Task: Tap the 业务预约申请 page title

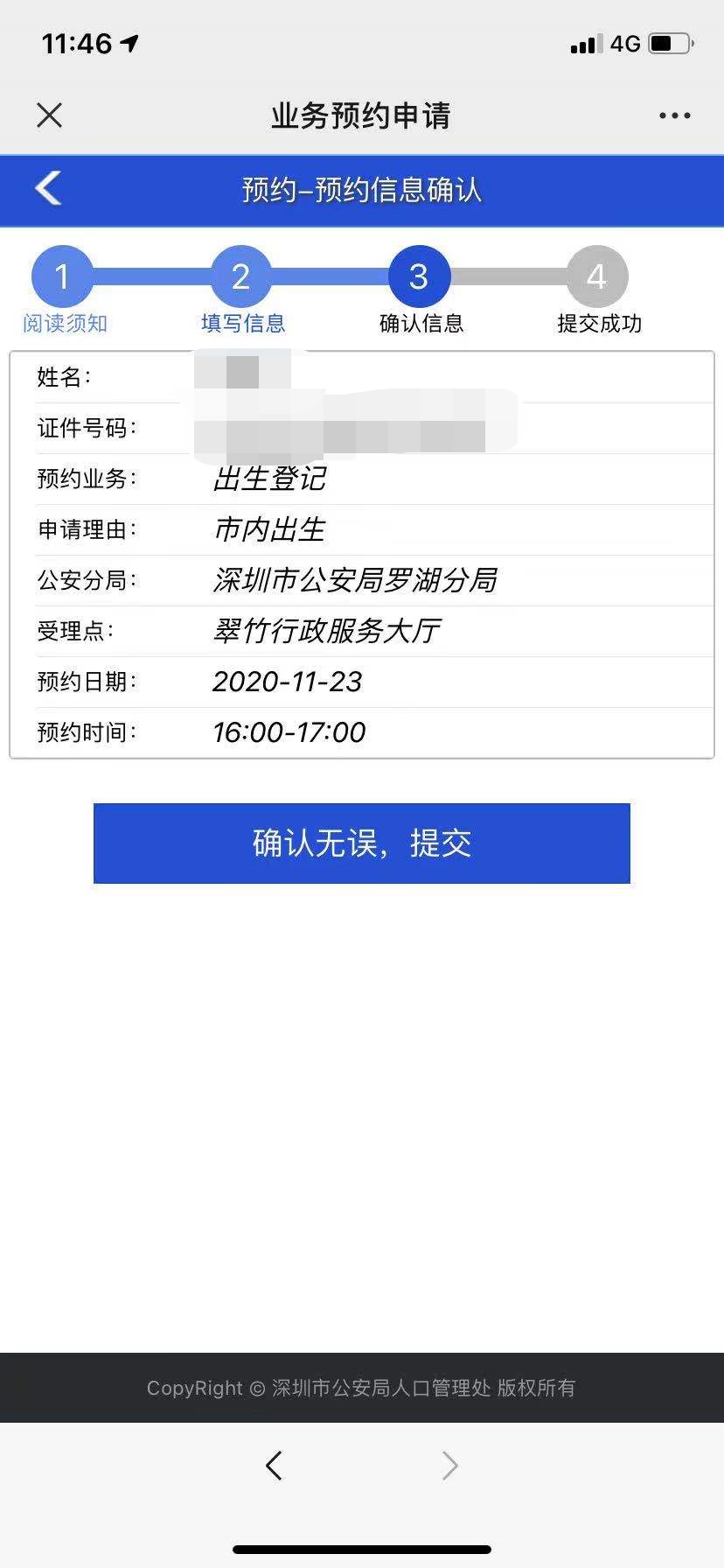Action: click(x=362, y=115)
